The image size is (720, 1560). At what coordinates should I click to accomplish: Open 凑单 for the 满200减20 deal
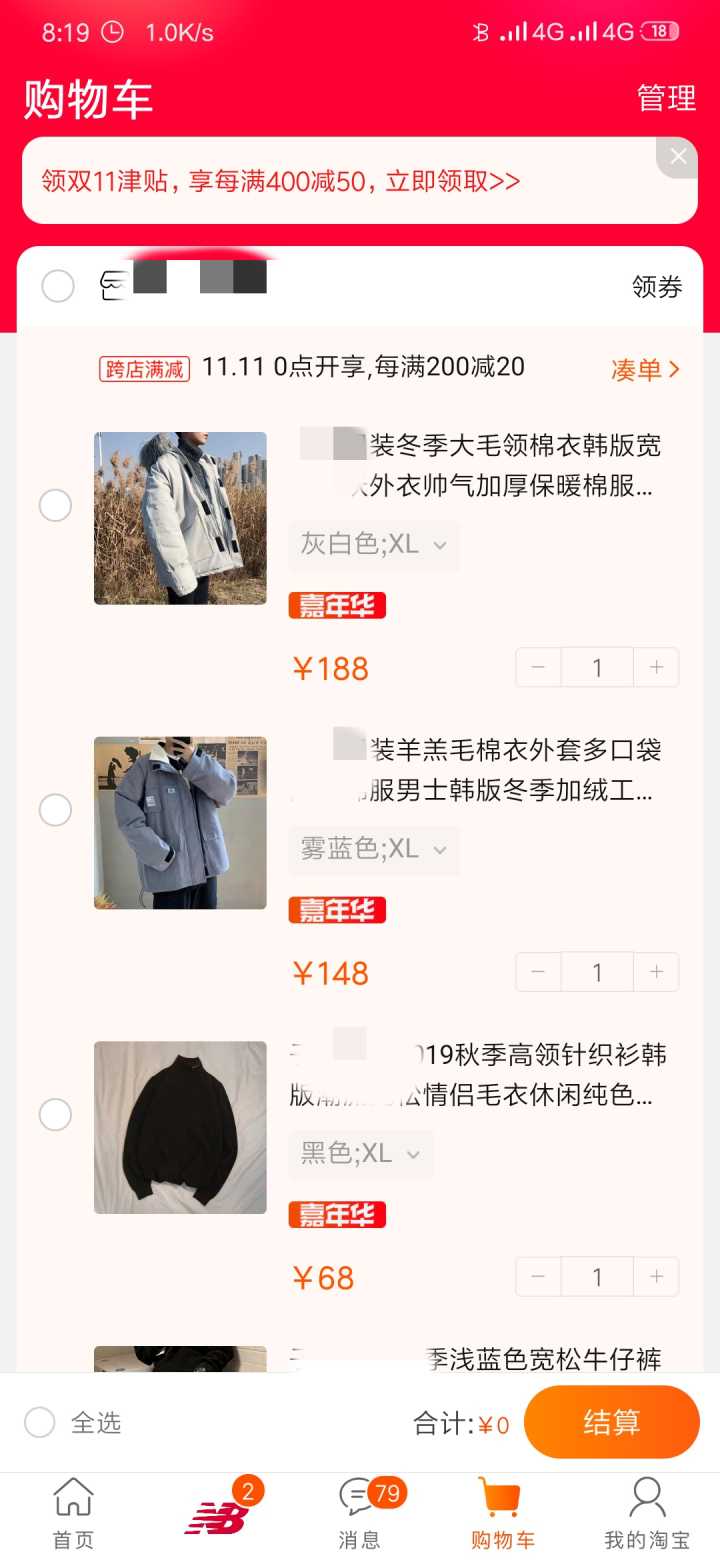(x=645, y=369)
